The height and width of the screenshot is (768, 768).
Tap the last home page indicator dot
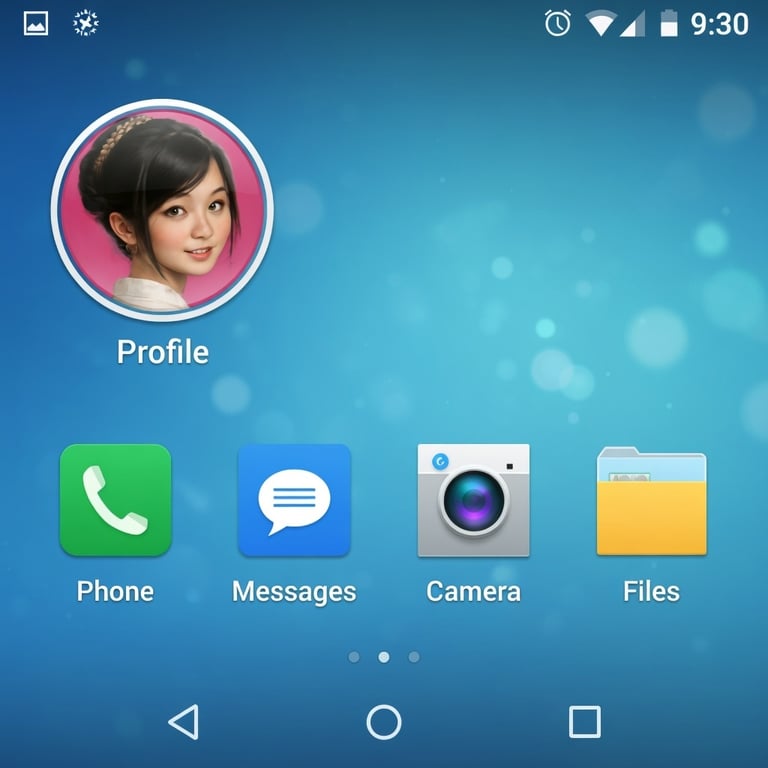pyautogui.click(x=414, y=657)
